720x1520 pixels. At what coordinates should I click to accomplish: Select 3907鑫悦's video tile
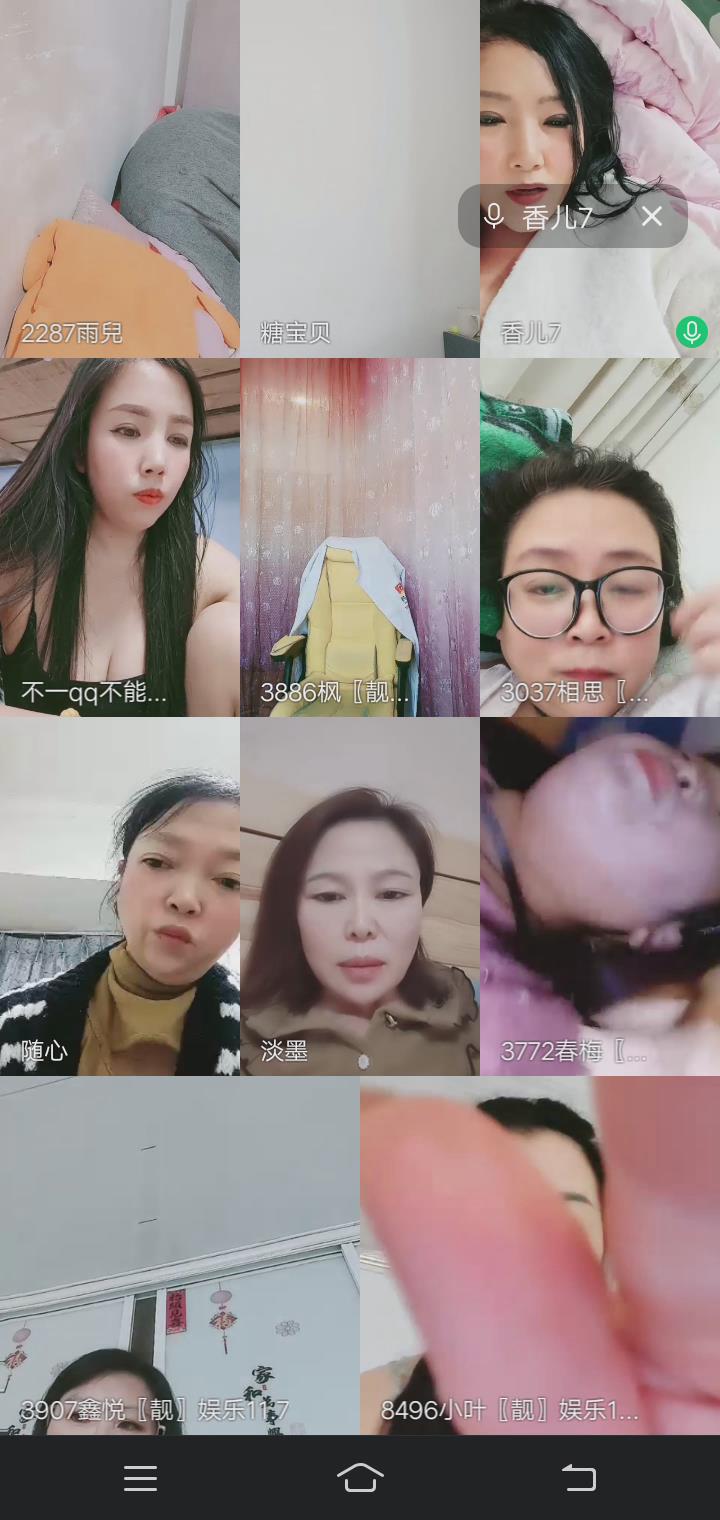pyautogui.click(x=179, y=1255)
